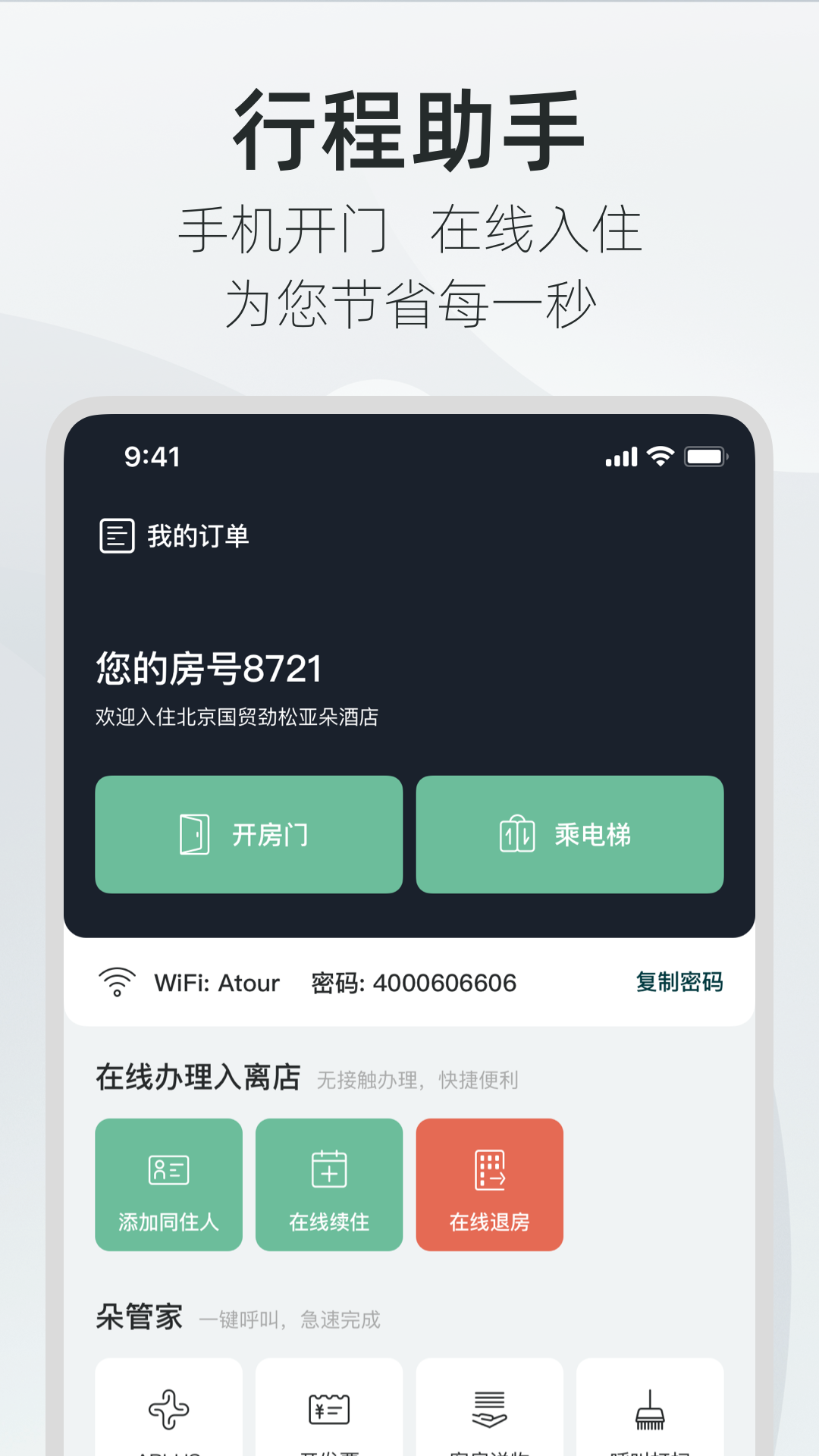Tap the 我的订单 order list icon

point(115,535)
